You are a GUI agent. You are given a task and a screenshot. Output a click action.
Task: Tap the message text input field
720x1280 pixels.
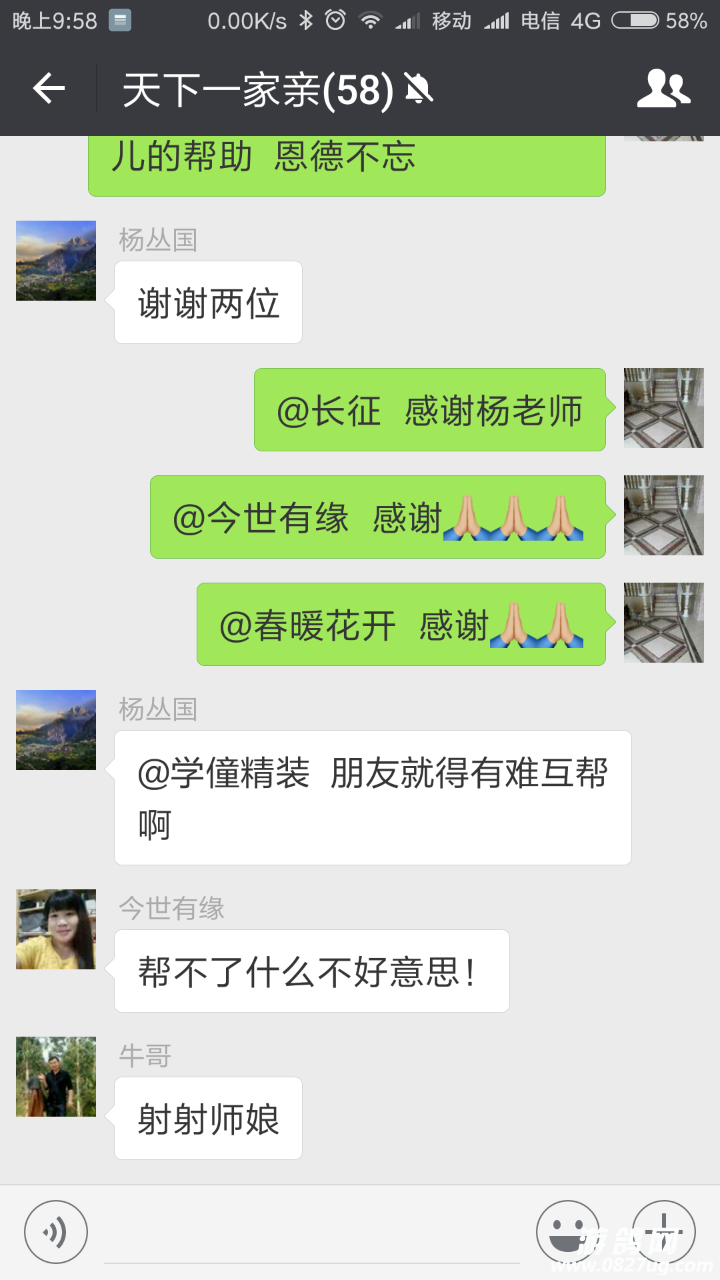click(x=310, y=1234)
